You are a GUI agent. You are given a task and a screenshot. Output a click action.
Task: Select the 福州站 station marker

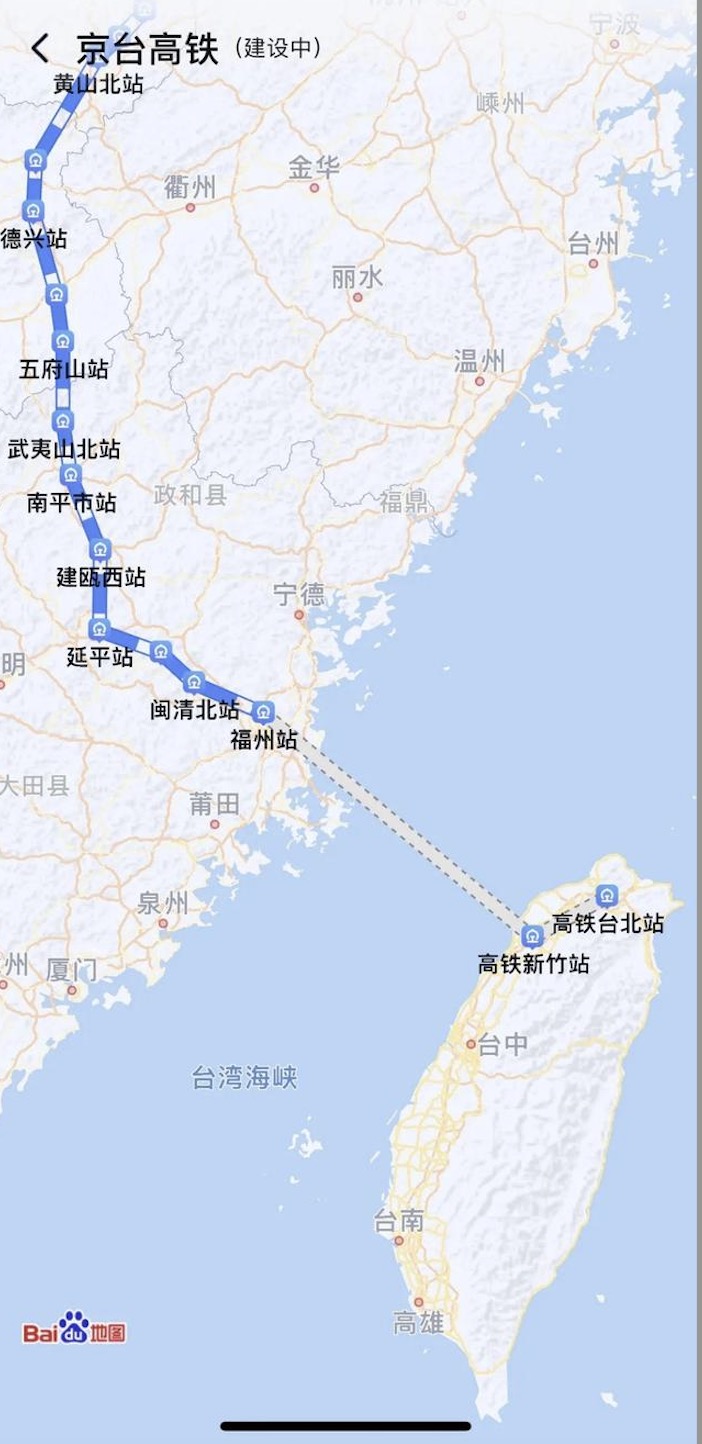(x=263, y=711)
